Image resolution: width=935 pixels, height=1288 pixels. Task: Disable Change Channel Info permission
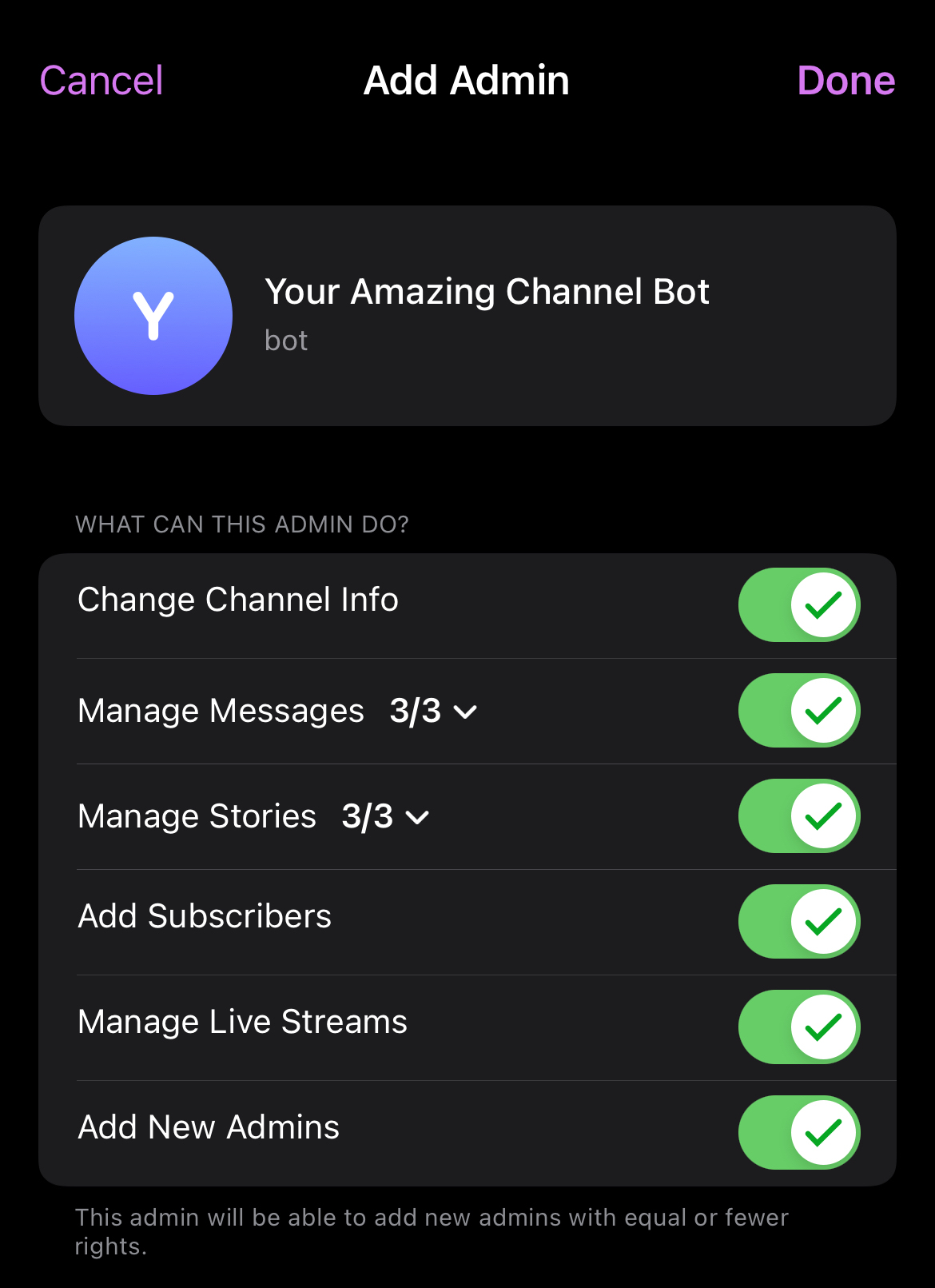798,605
